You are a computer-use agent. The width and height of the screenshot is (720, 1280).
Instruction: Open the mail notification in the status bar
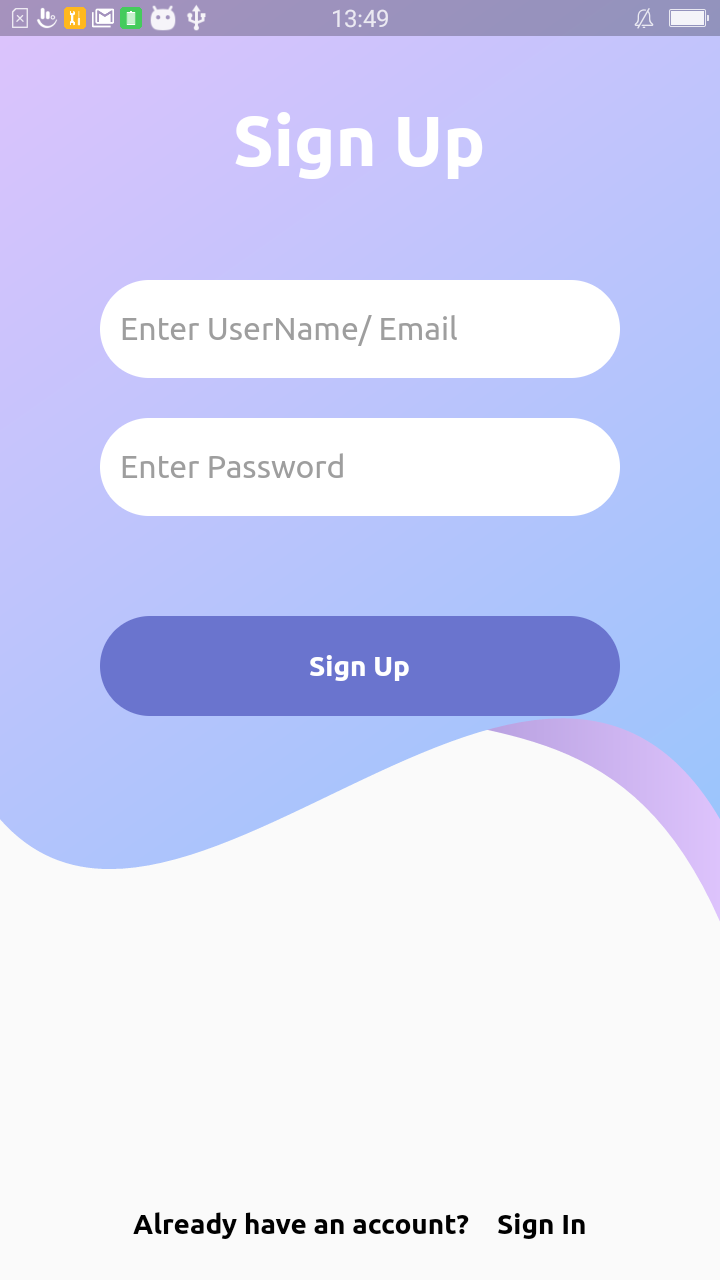pyautogui.click(x=103, y=17)
